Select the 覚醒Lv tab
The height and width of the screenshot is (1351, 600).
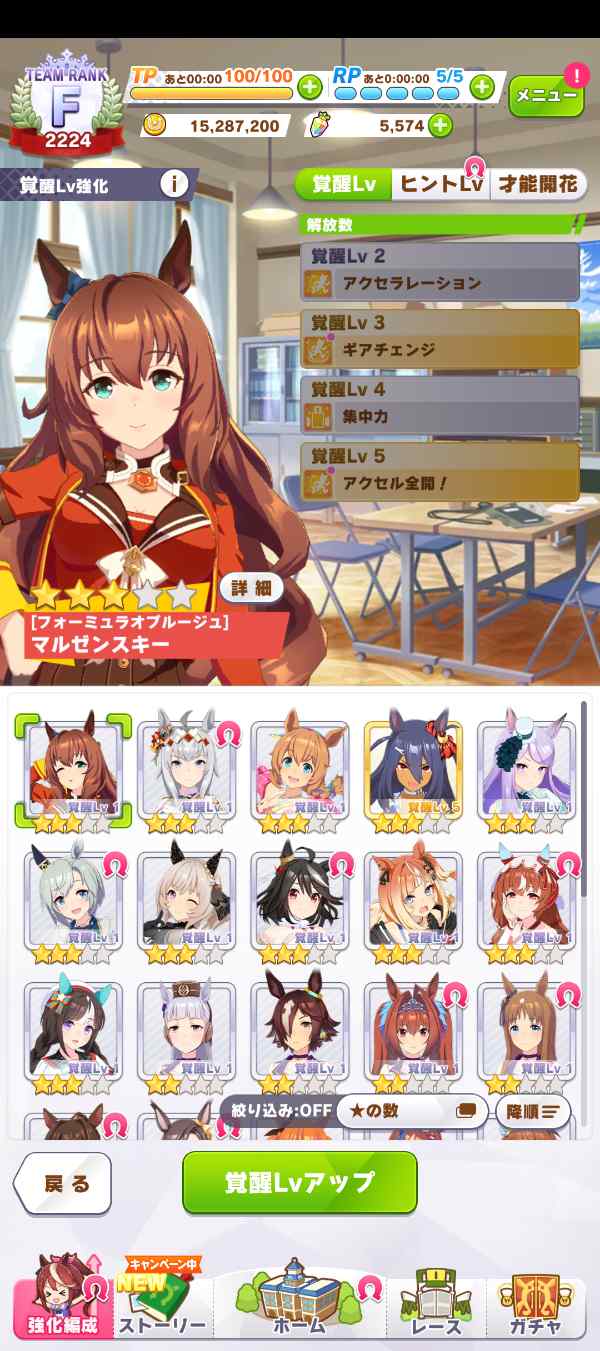(x=343, y=184)
